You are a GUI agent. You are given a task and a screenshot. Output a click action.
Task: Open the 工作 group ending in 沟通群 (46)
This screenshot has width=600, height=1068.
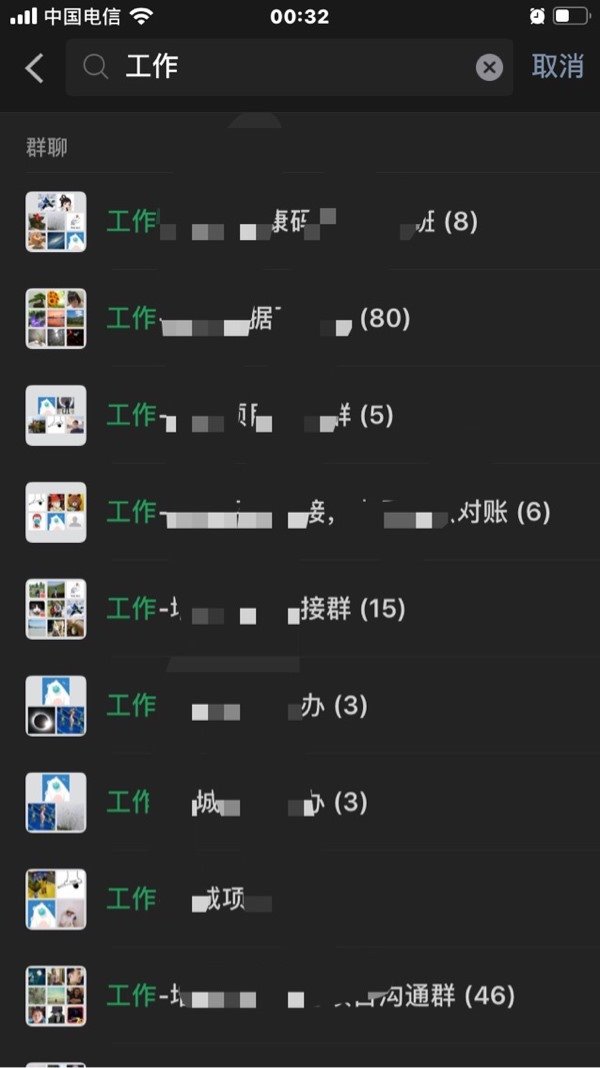click(300, 996)
